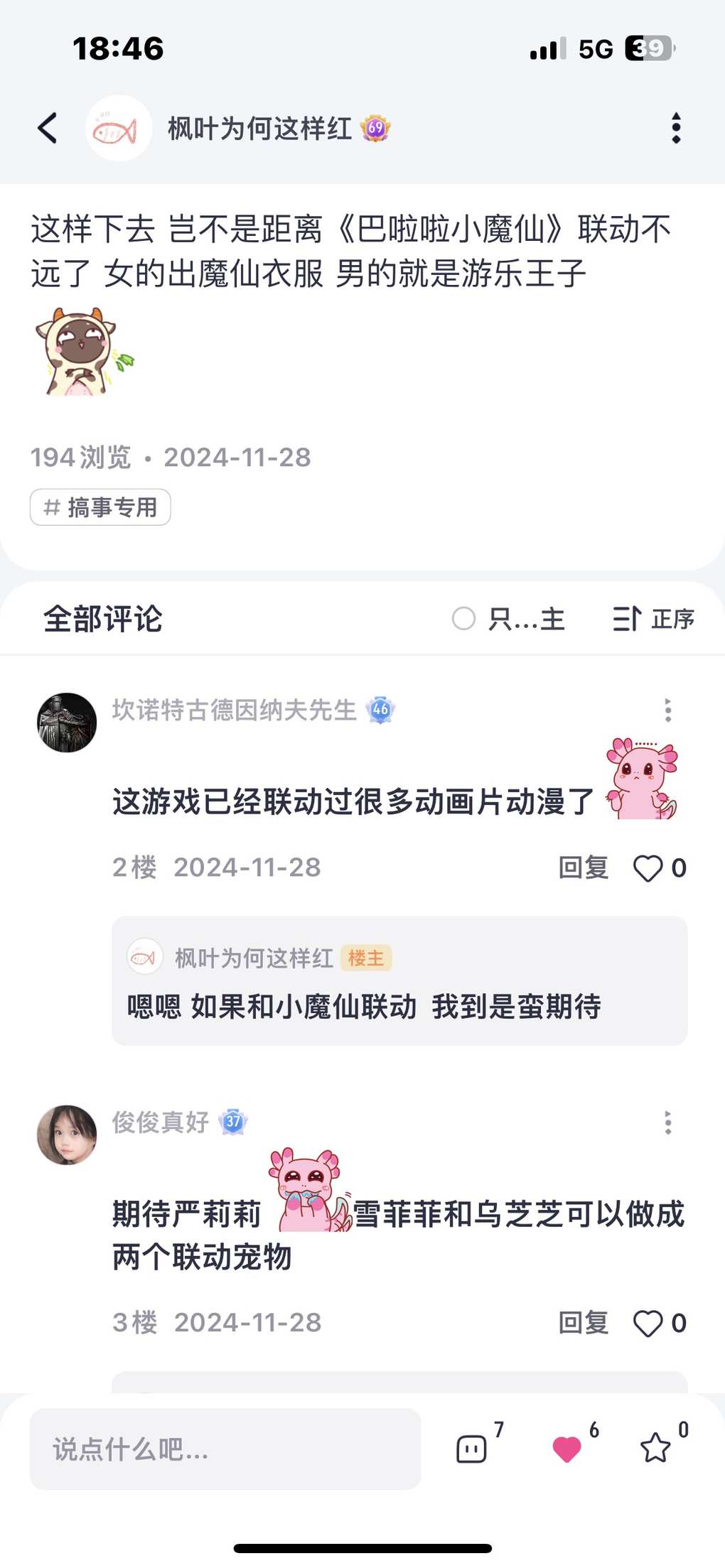Like the 2楼 comment
The image size is (725, 1568).
pos(648,867)
